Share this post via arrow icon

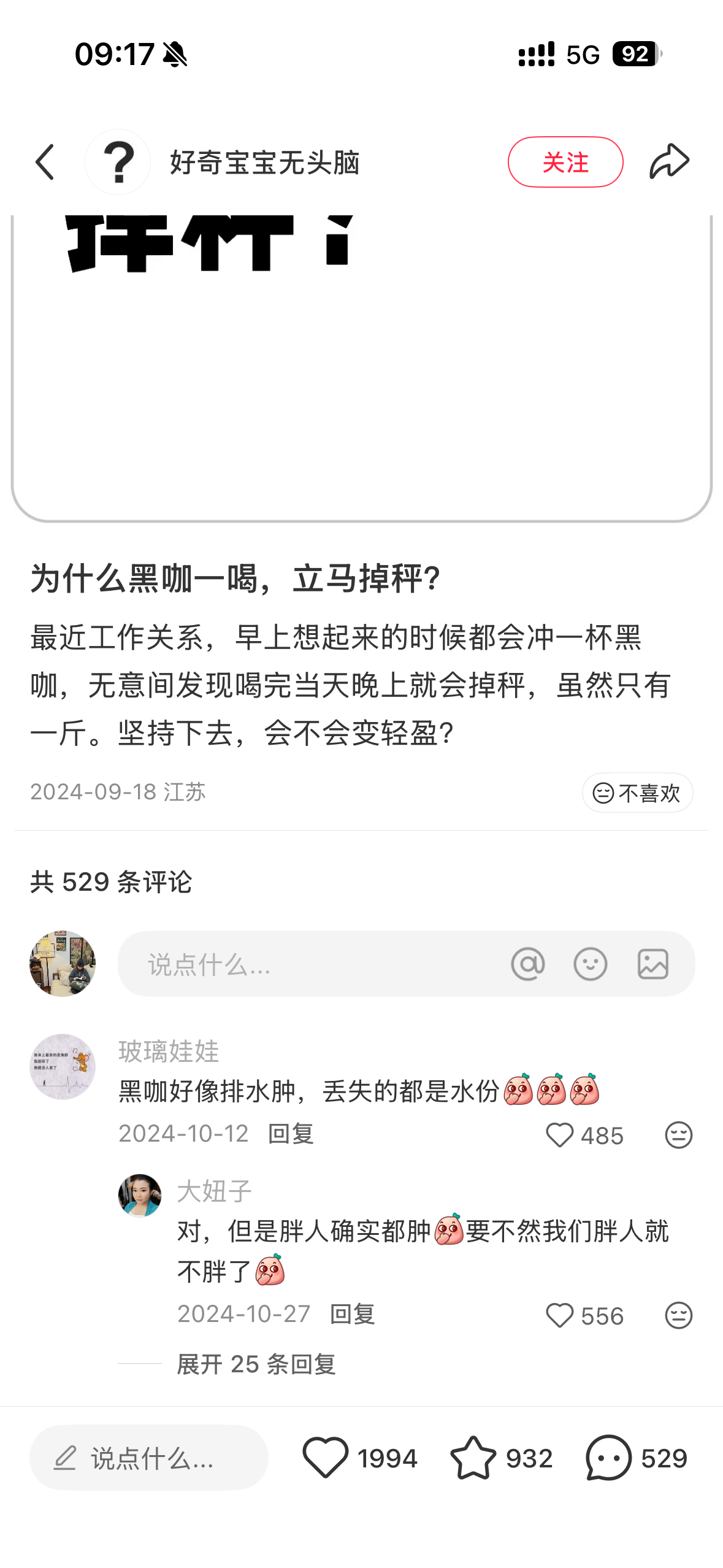[x=669, y=163]
